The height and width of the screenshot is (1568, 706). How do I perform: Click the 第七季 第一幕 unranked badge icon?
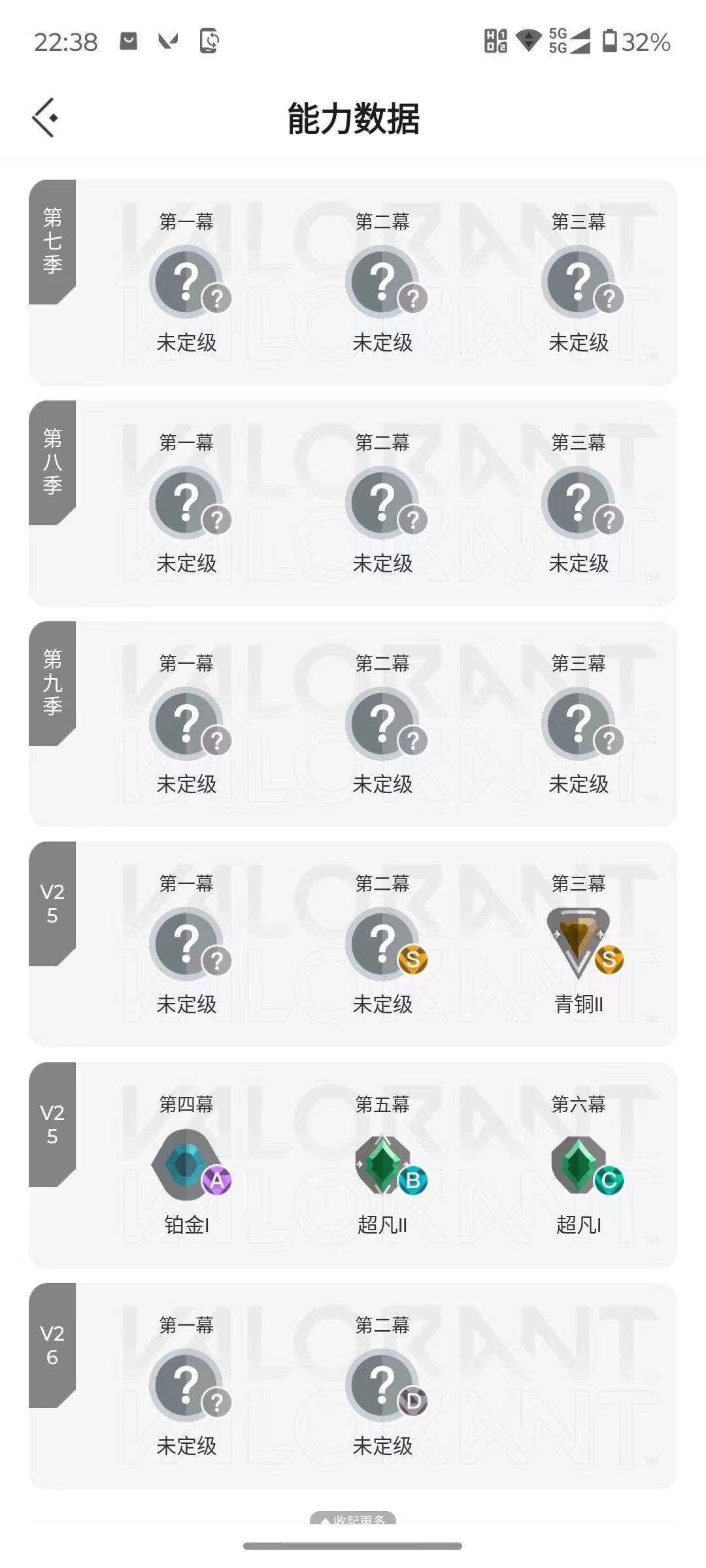click(x=188, y=281)
